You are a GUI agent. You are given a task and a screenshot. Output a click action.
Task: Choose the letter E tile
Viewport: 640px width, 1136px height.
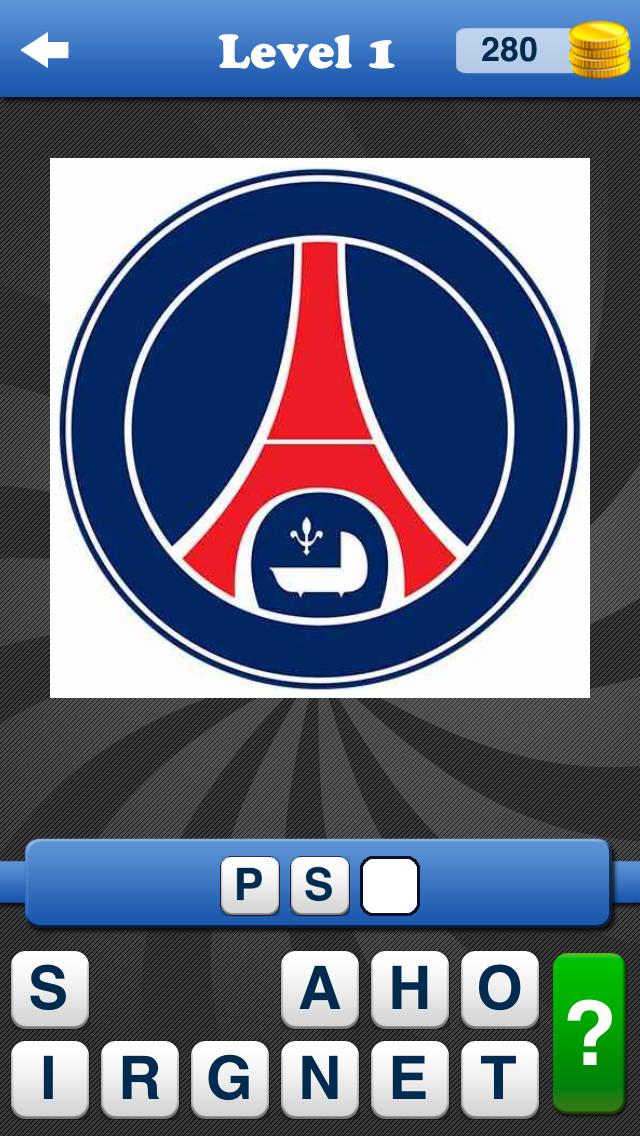point(410,1079)
